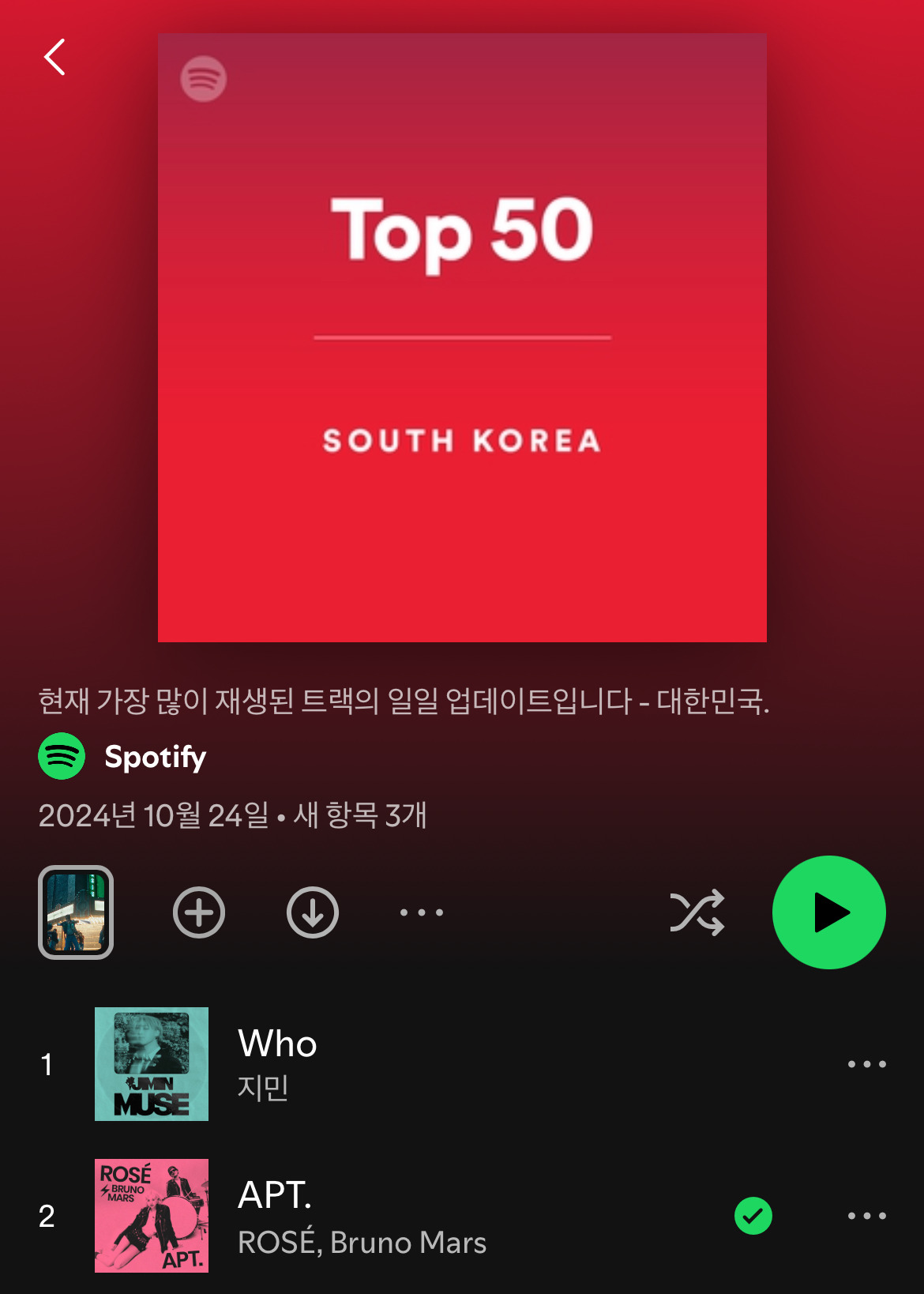924x1294 pixels.
Task: Tap the playlist video preview thumbnail
Action: click(x=75, y=912)
